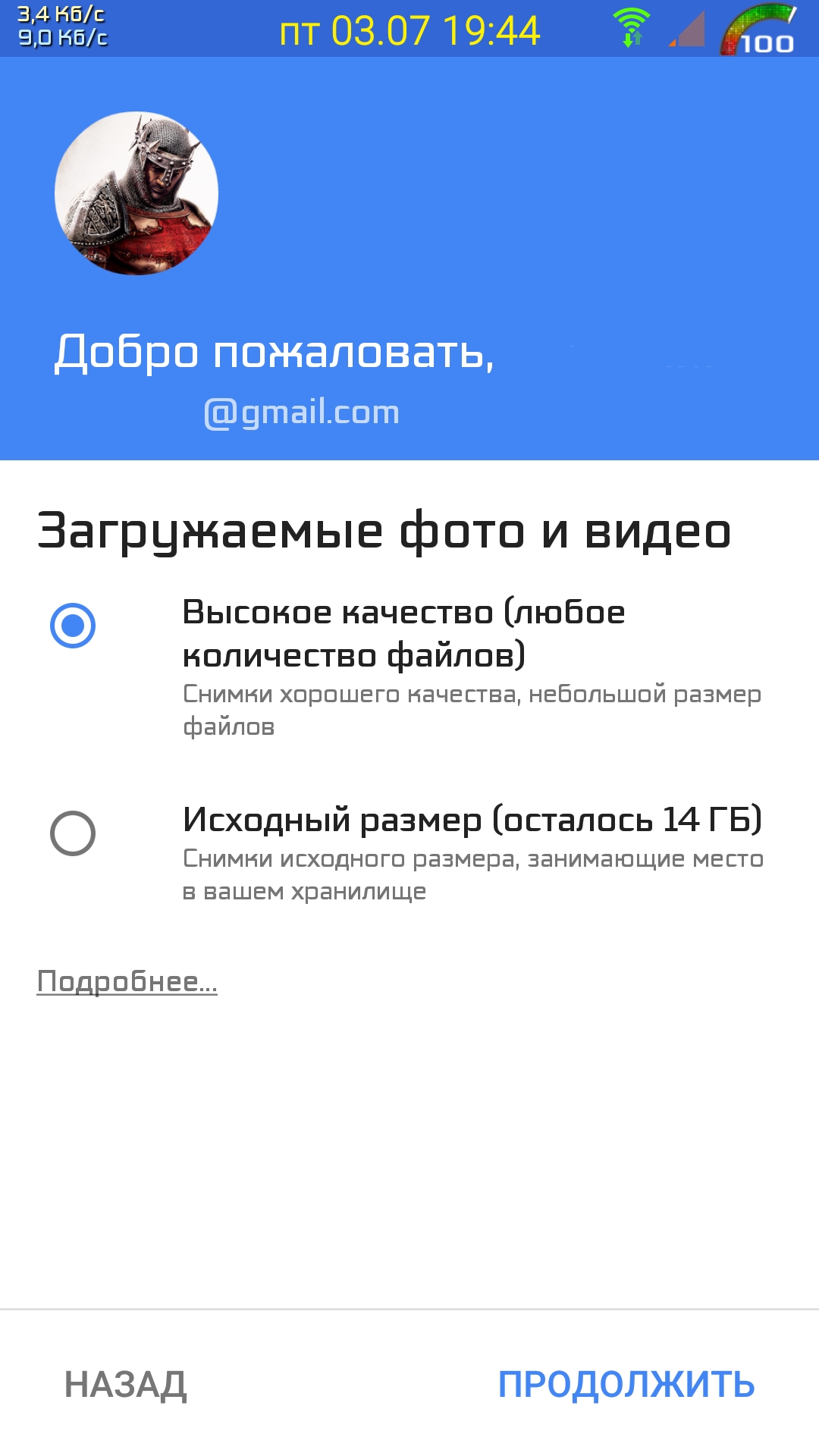This screenshot has width=819, height=1456.
Task: Tap ПРОДОЛЖИТЬ to continue setup
Action: coord(626,1385)
